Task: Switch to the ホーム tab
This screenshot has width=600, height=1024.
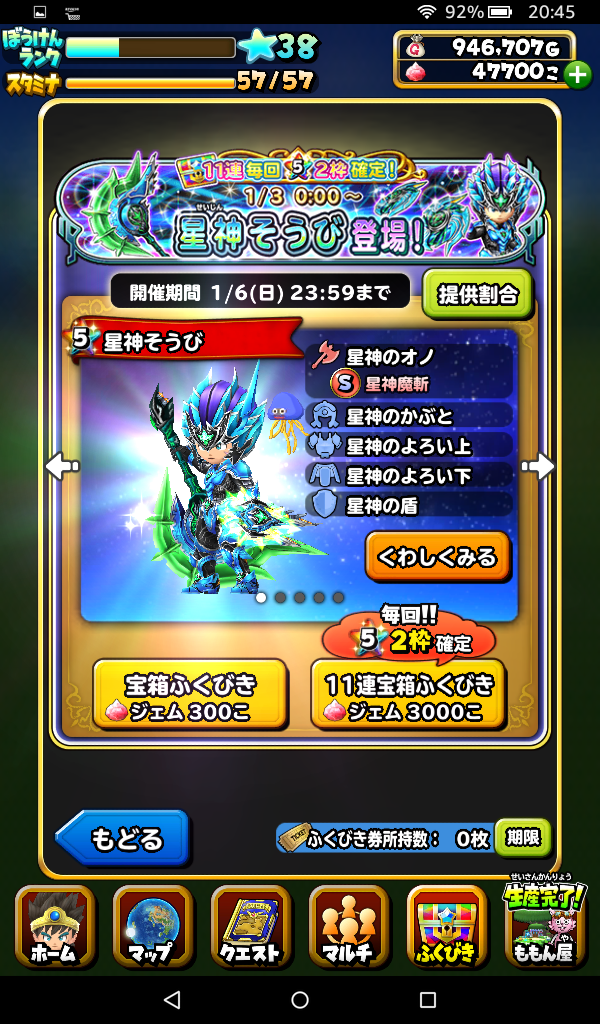Action: (55, 927)
